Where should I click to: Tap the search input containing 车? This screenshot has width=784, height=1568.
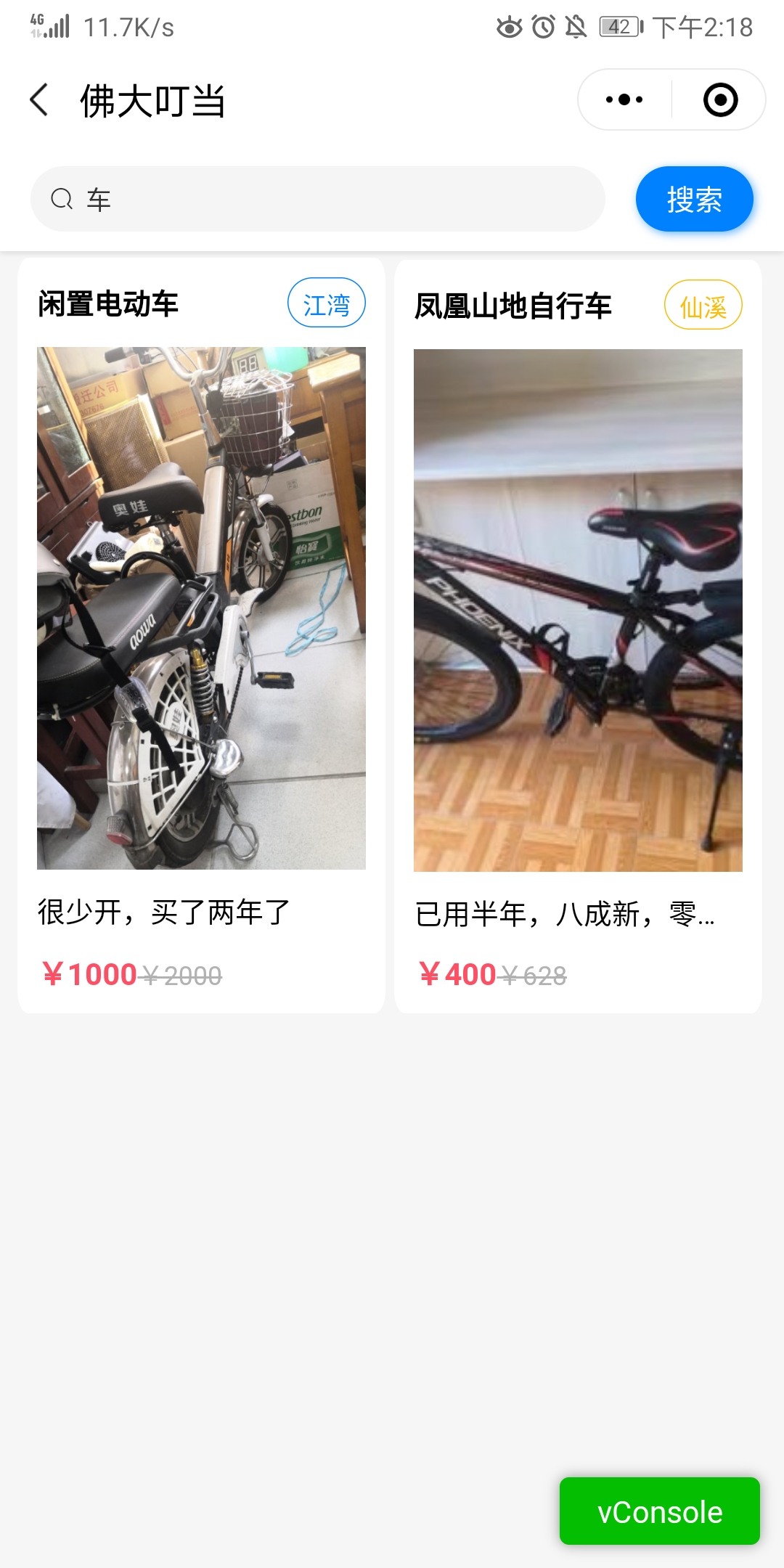[x=290, y=198]
